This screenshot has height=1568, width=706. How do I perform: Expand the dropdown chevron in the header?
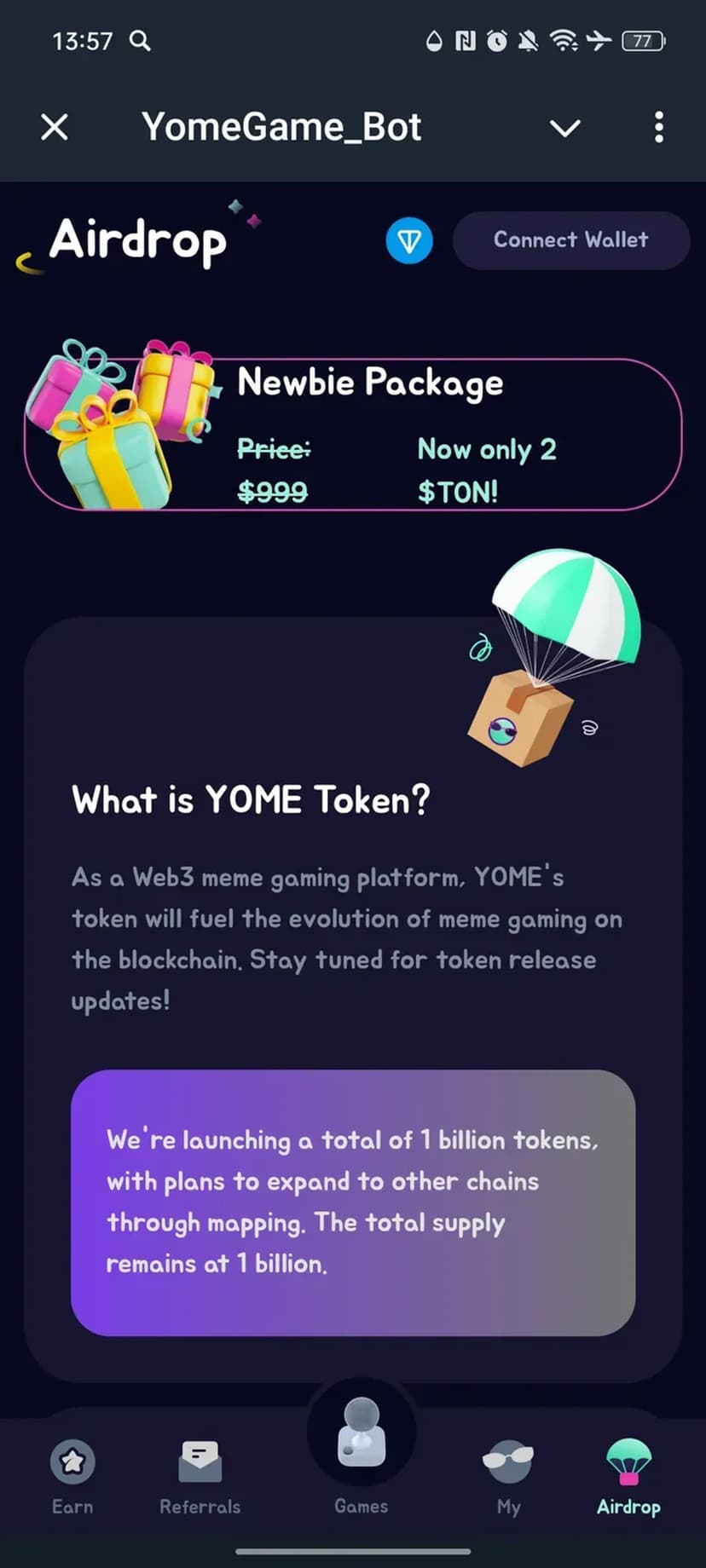pos(564,128)
